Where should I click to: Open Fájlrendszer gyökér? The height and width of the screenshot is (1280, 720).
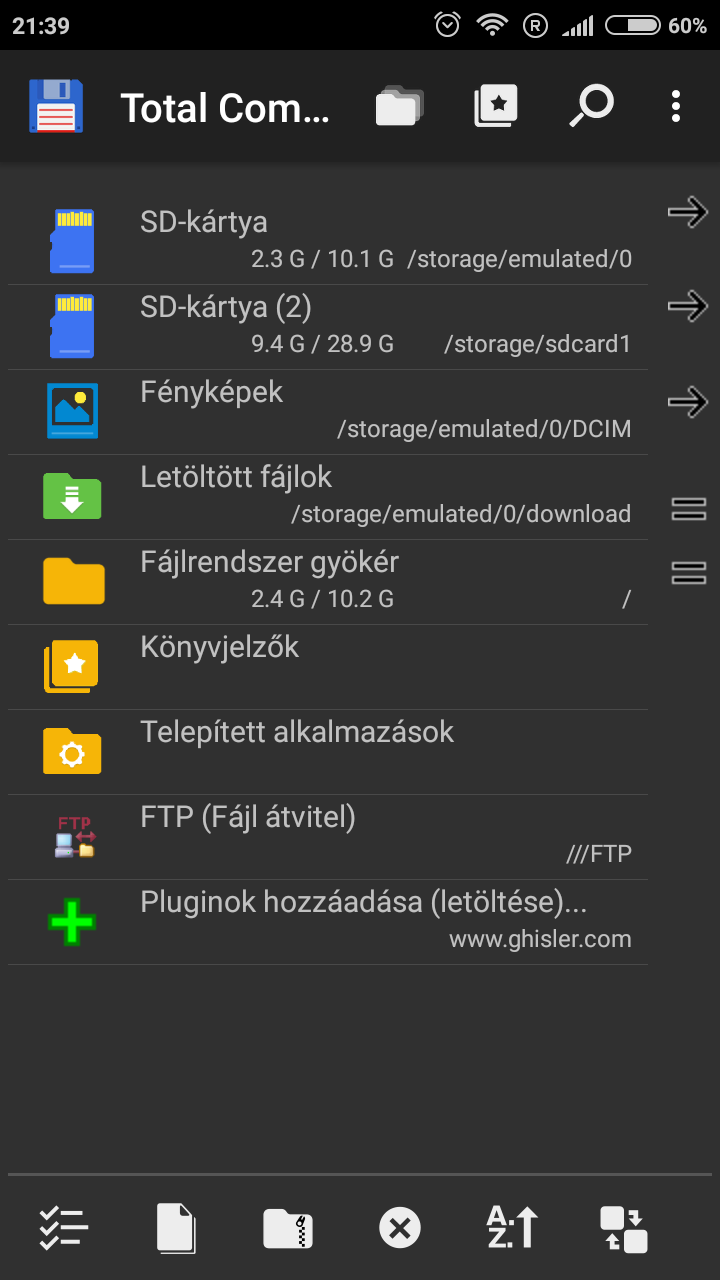point(328,582)
